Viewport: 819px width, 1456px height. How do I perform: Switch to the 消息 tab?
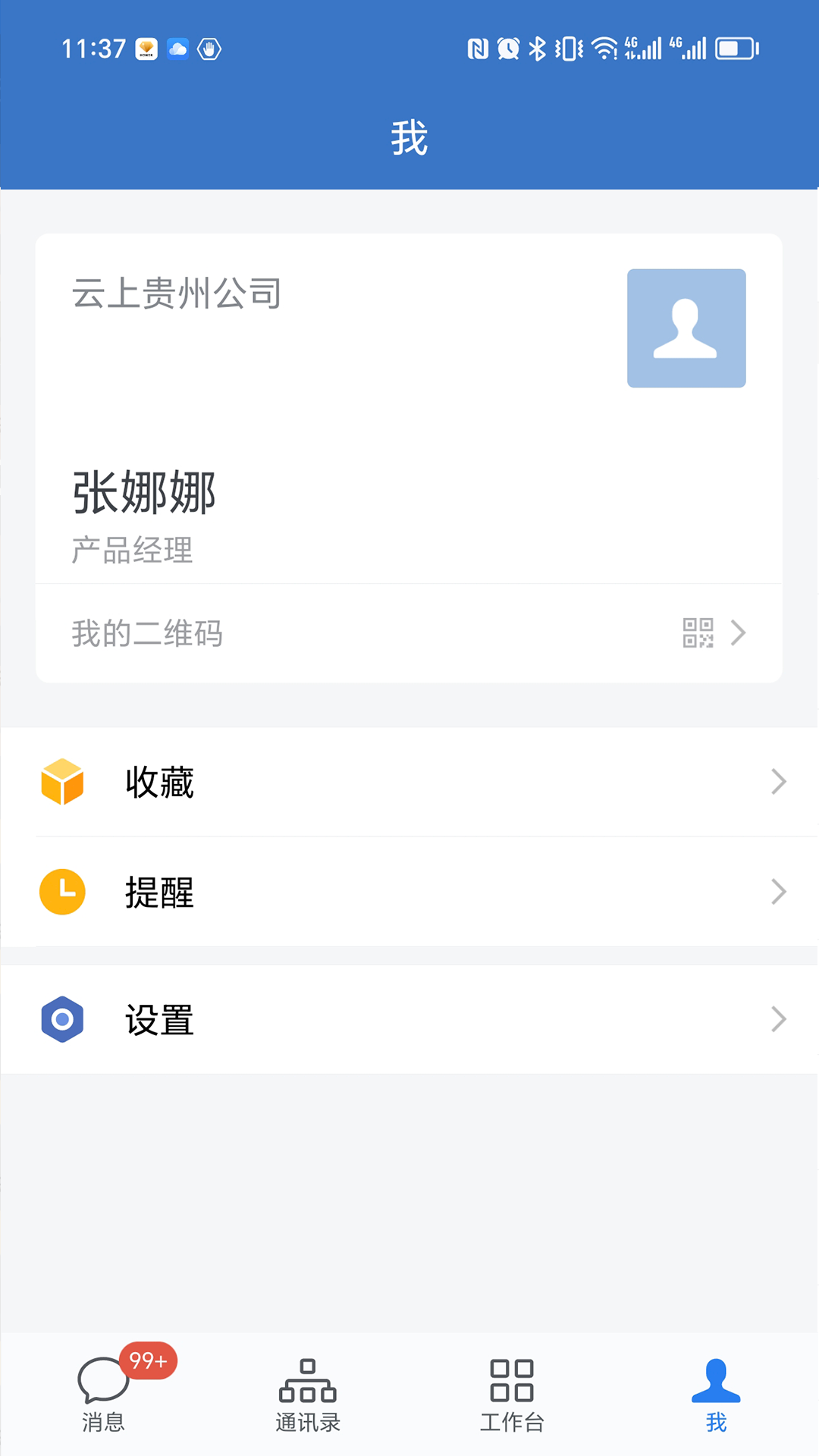102,1399
